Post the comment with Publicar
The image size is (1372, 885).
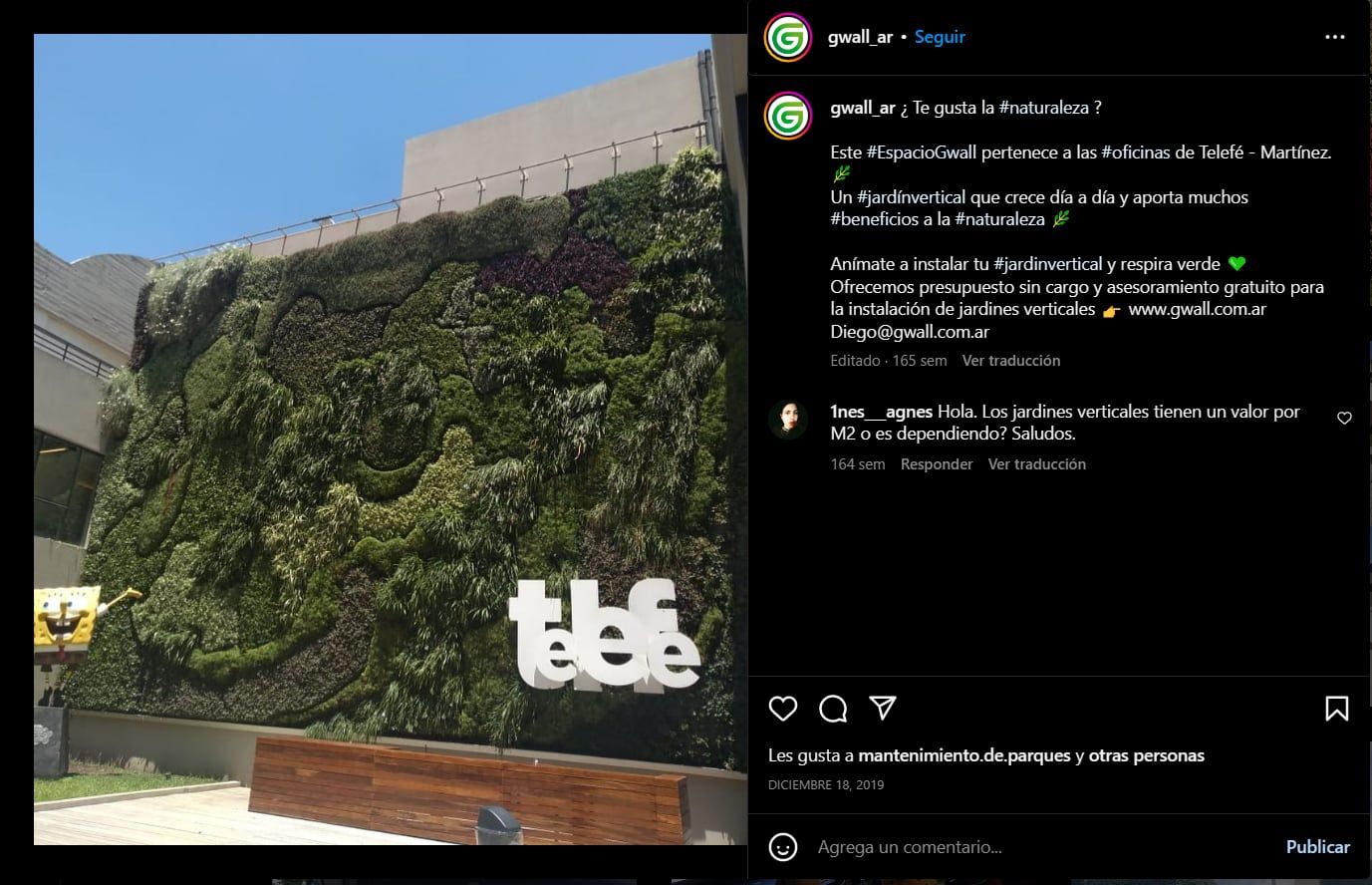point(1317,847)
